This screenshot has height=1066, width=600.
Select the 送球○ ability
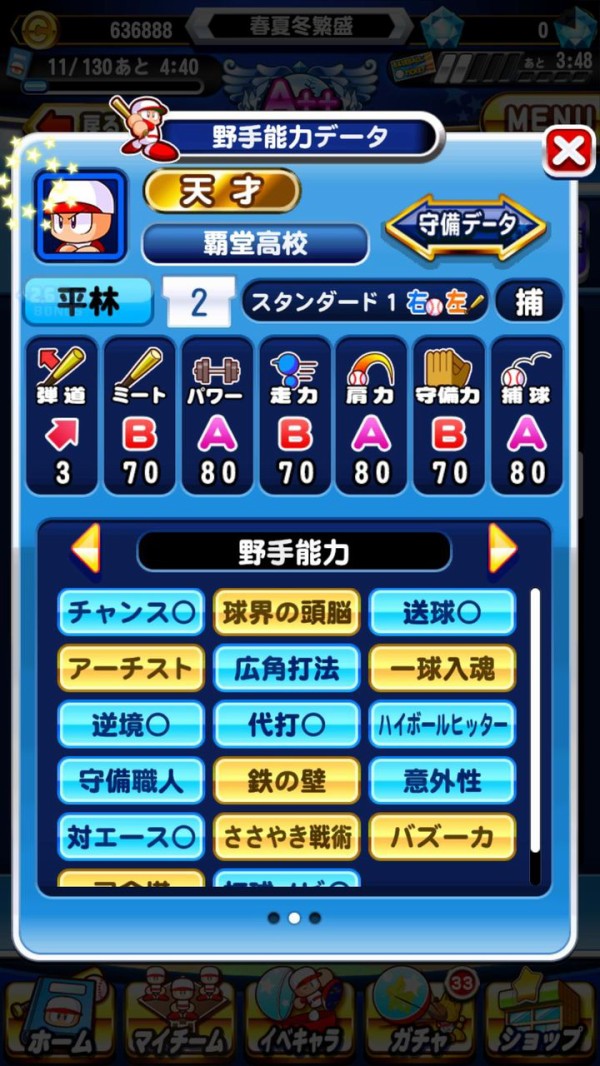[442, 612]
